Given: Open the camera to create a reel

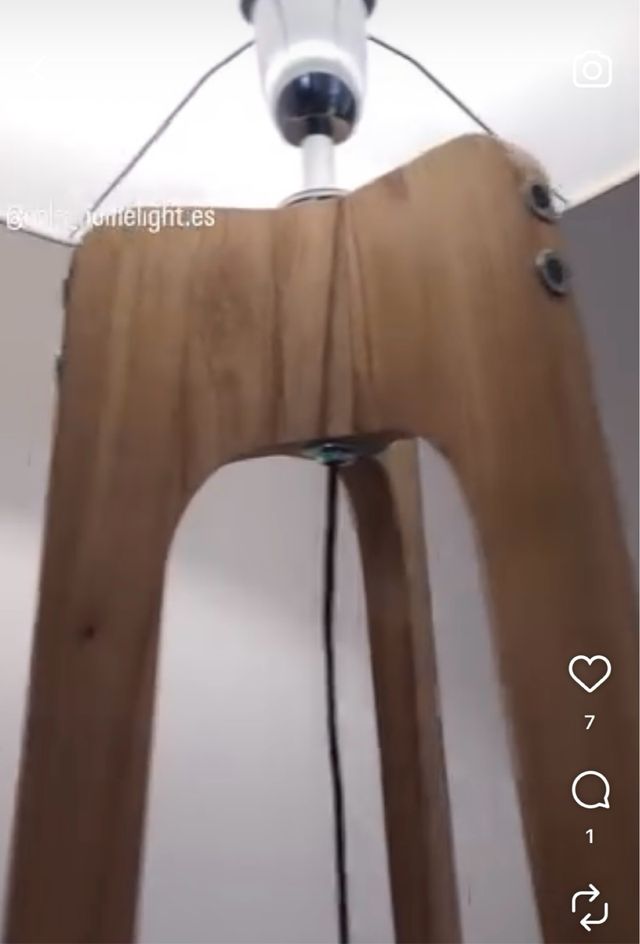Looking at the screenshot, I should coord(592,69).
